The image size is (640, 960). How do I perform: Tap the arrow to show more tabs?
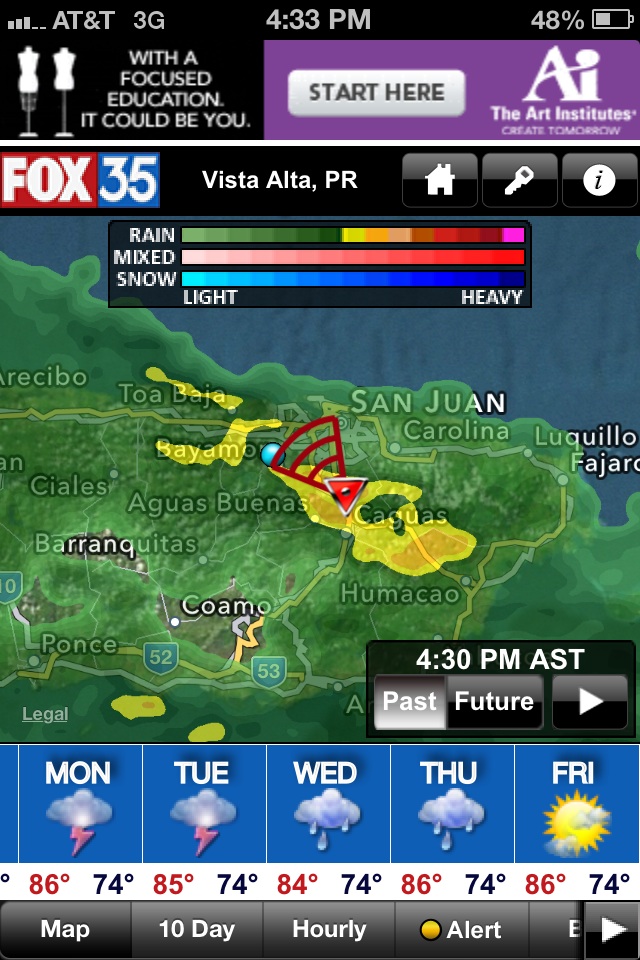[611, 929]
